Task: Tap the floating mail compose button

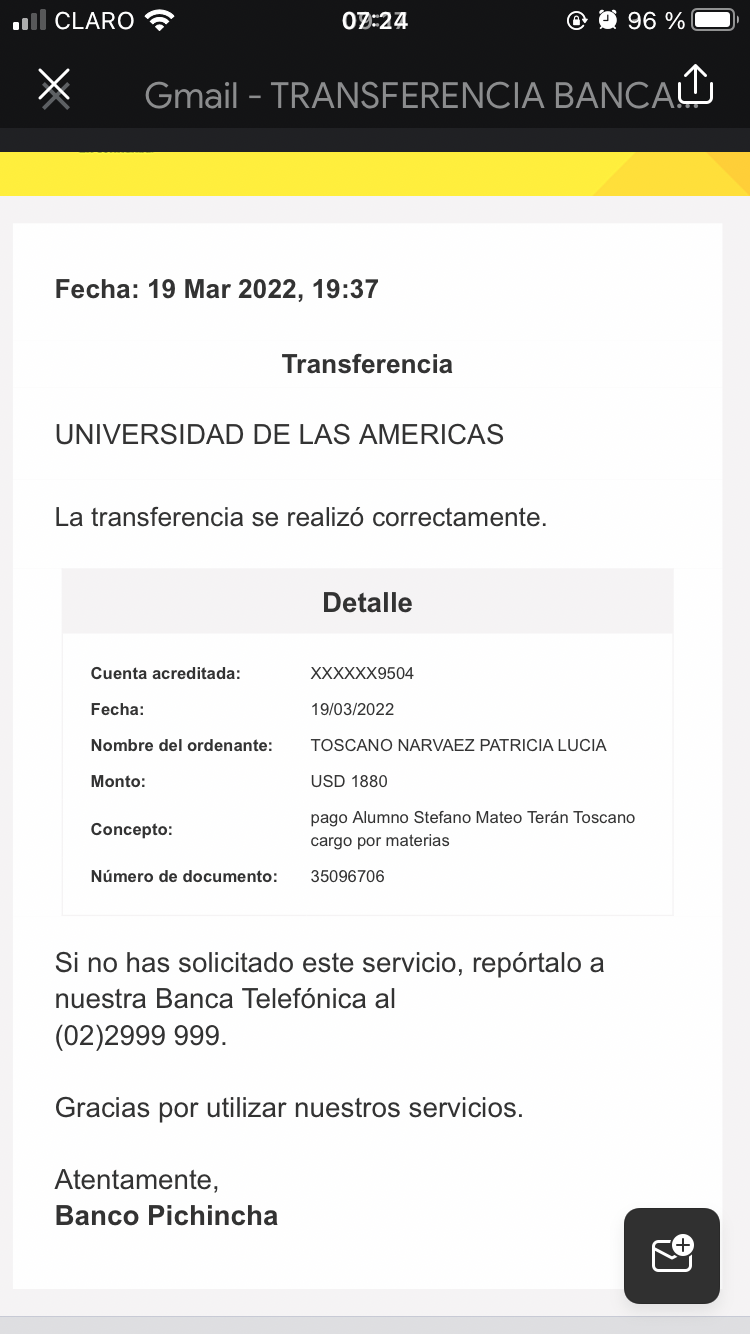Action: [x=672, y=1255]
